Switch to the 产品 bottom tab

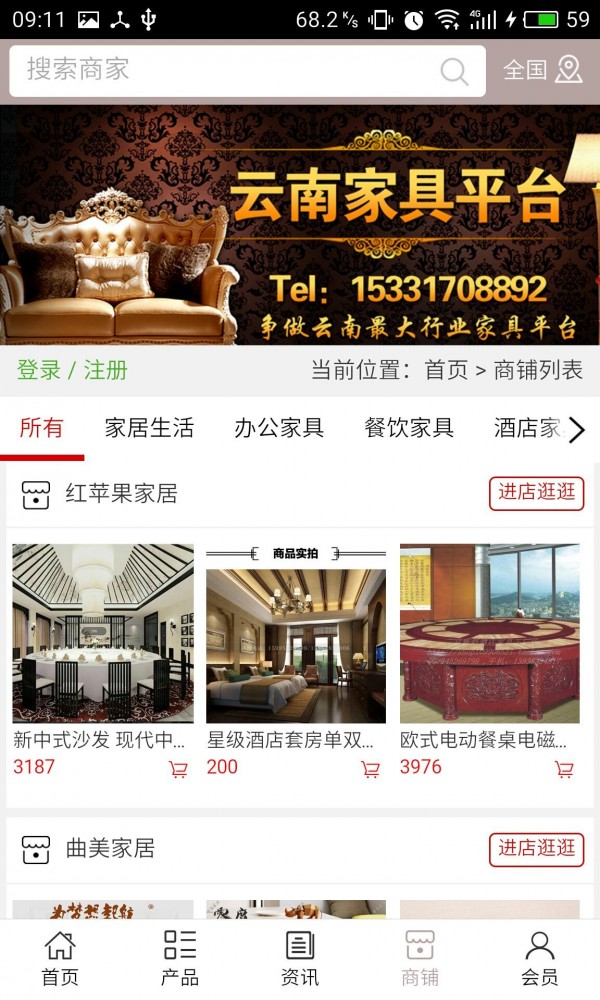tap(180, 959)
